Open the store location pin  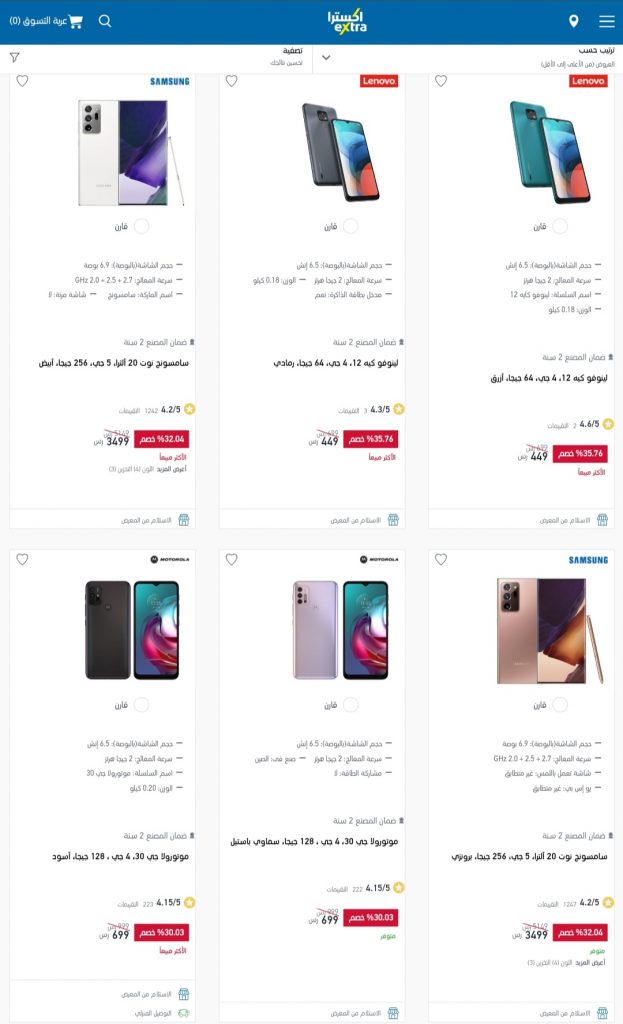(573, 21)
